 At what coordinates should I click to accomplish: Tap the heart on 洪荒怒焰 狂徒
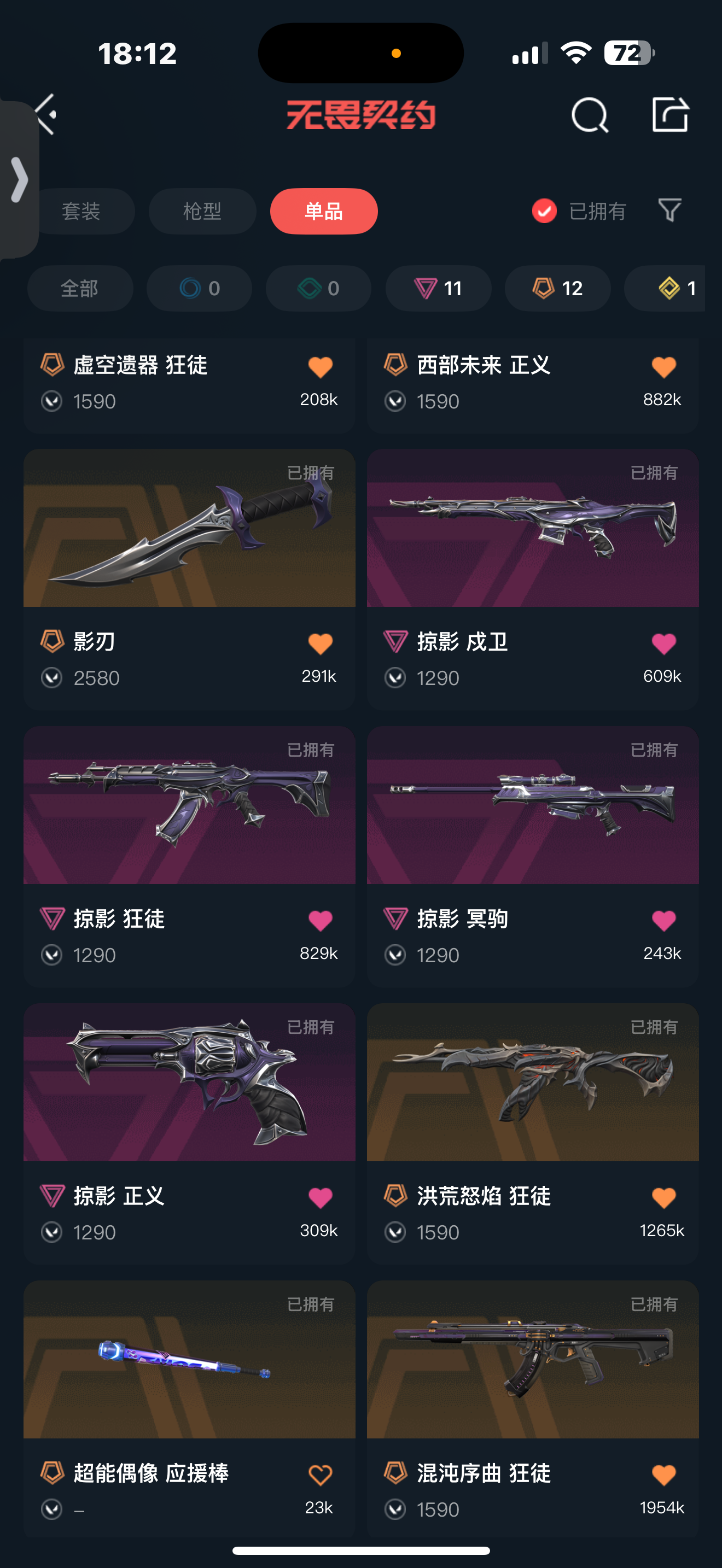[663, 1197]
